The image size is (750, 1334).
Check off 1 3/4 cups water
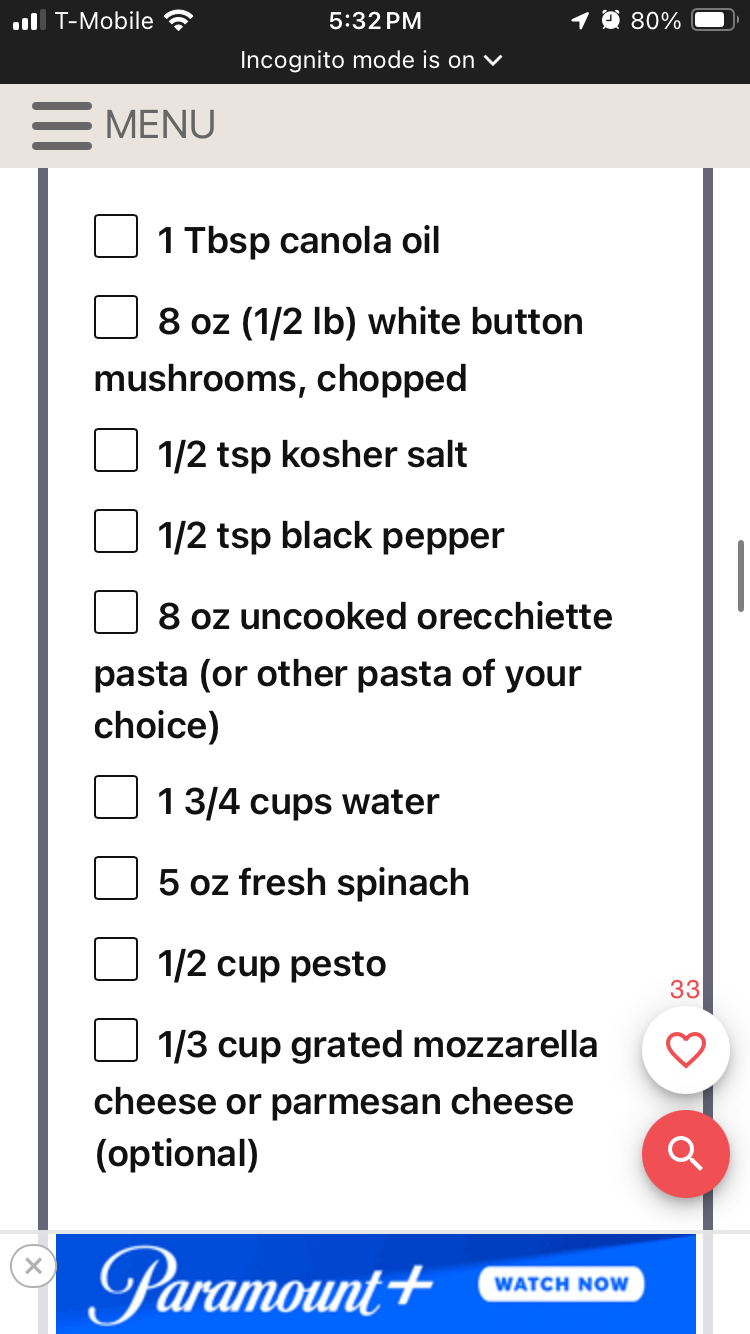(x=116, y=798)
